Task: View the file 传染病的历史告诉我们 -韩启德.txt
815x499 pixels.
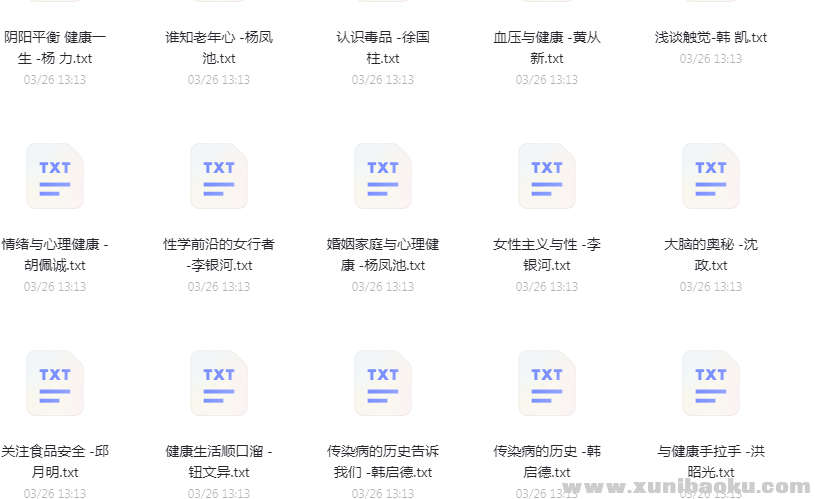Action: pyautogui.click(x=383, y=384)
